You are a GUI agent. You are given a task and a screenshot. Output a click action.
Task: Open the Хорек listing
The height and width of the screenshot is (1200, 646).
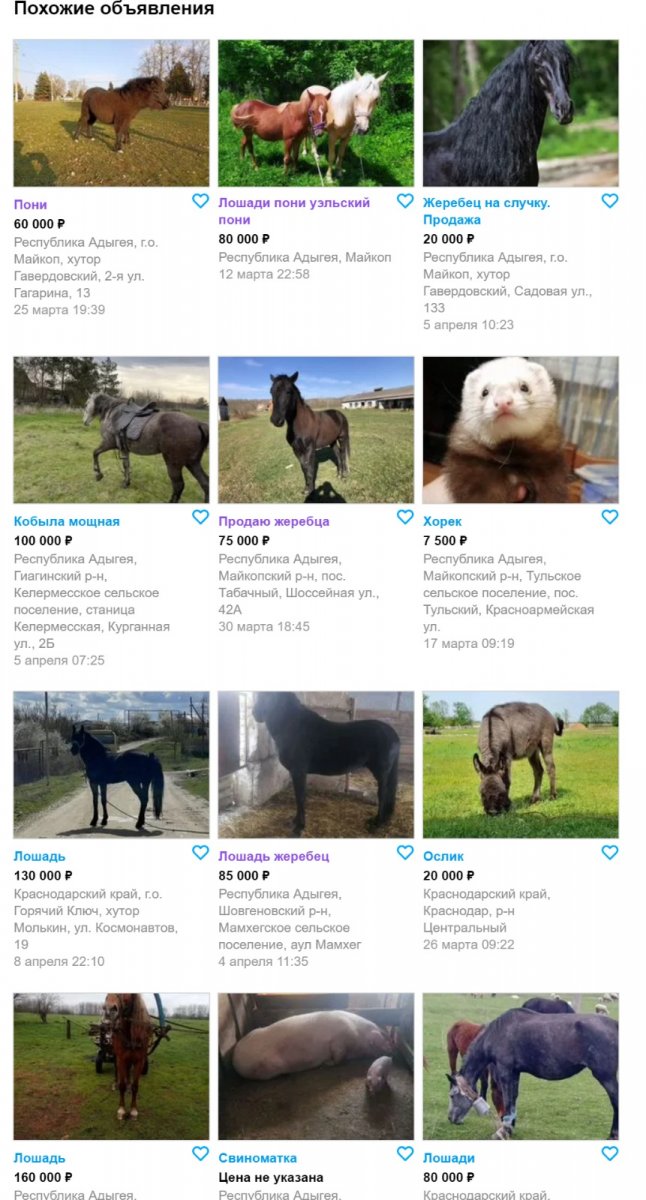(x=442, y=521)
